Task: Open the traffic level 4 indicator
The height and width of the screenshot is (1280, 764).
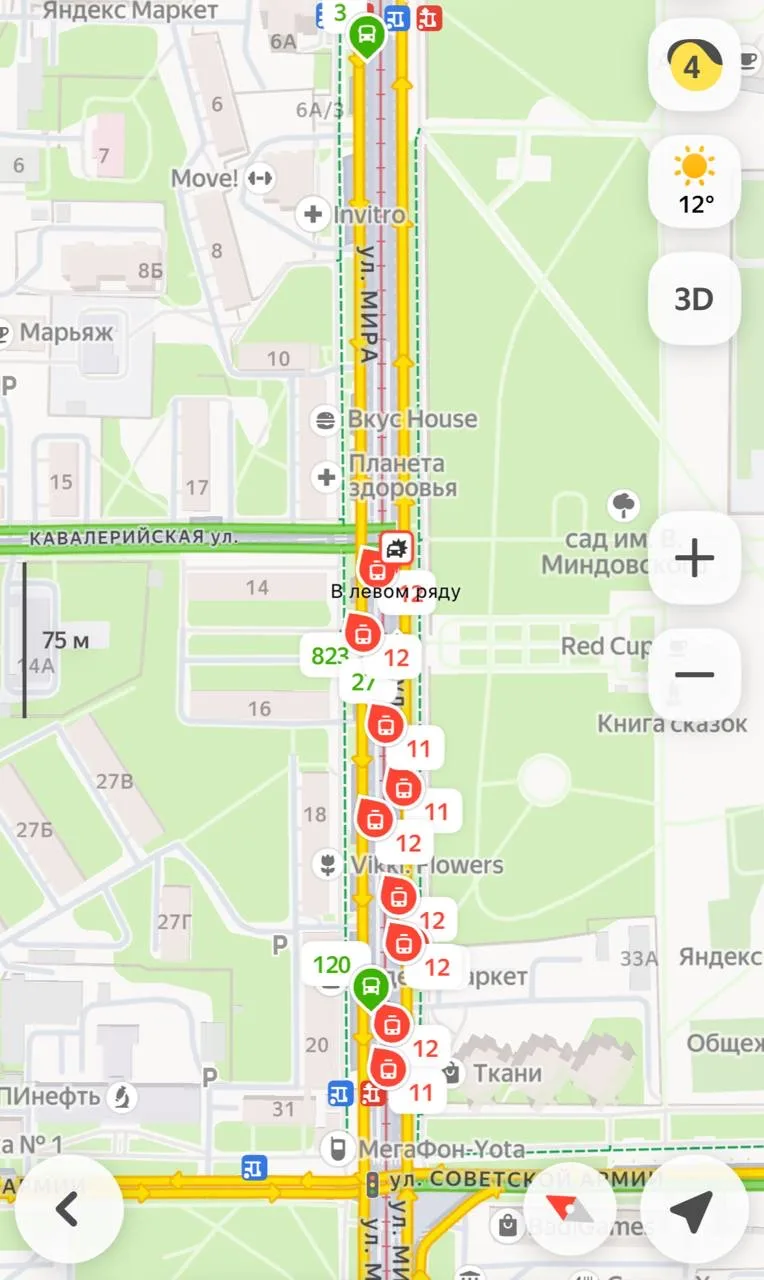Action: click(x=694, y=66)
